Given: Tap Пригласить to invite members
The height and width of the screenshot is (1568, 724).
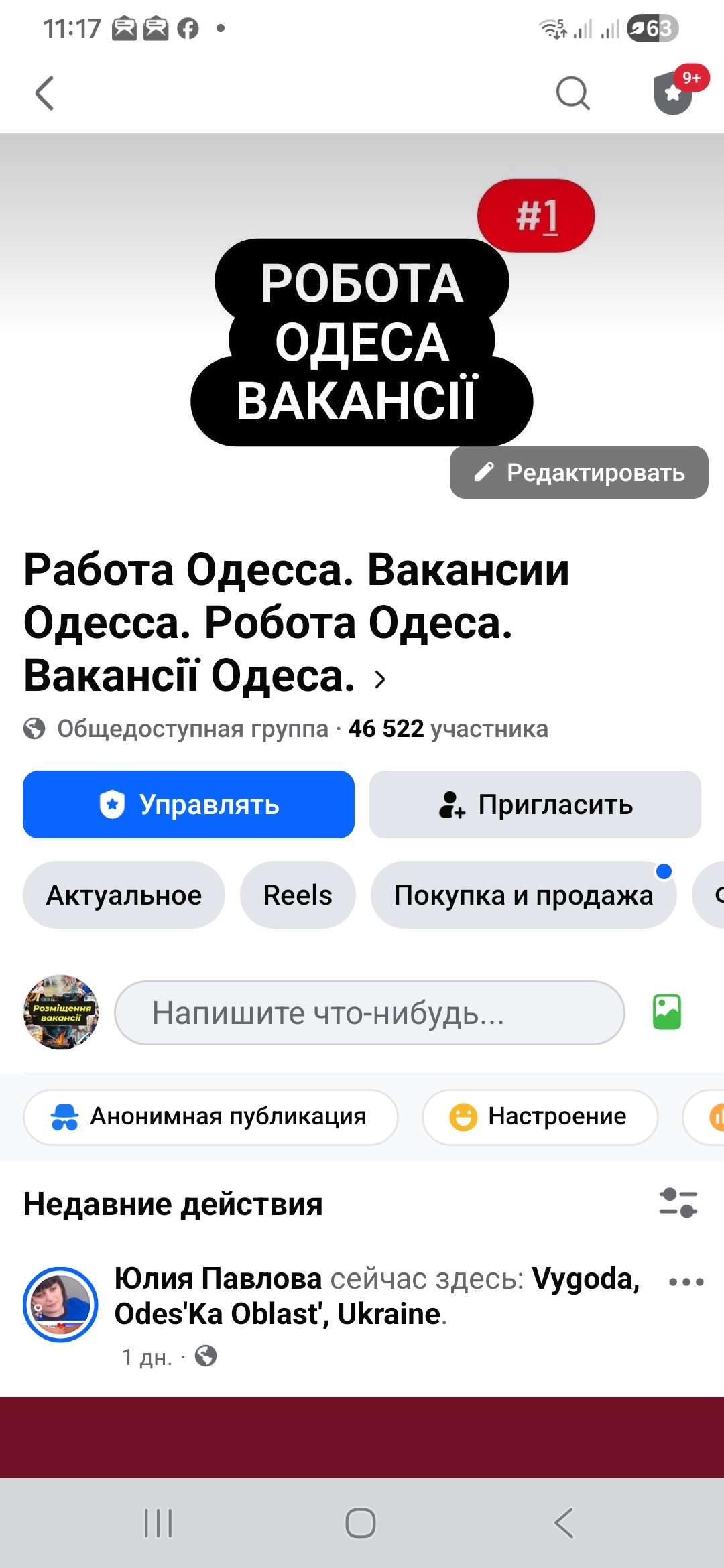Looking at the screenshot, I should click(x=534, y=805).
